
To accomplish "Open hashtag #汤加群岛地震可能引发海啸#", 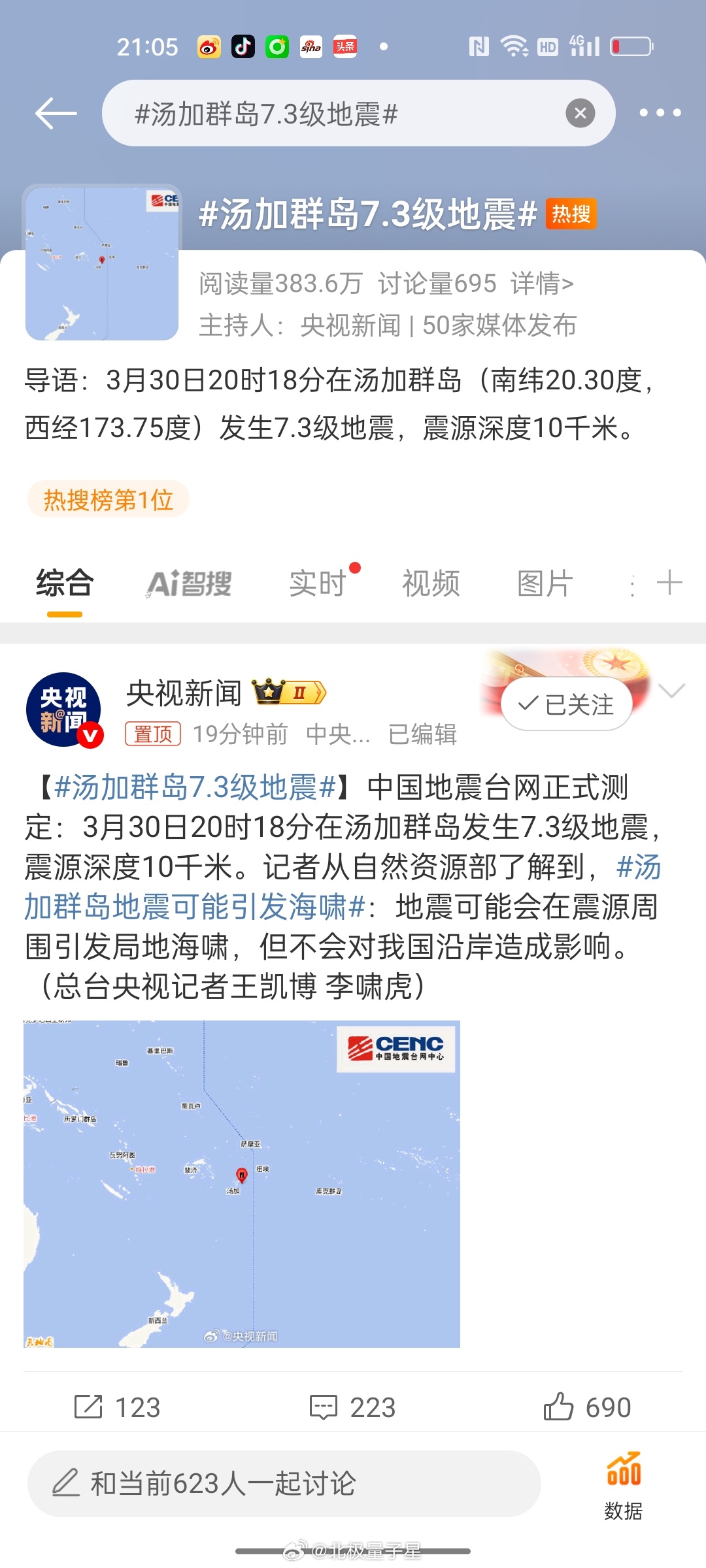I will click(x=196, y=907).
